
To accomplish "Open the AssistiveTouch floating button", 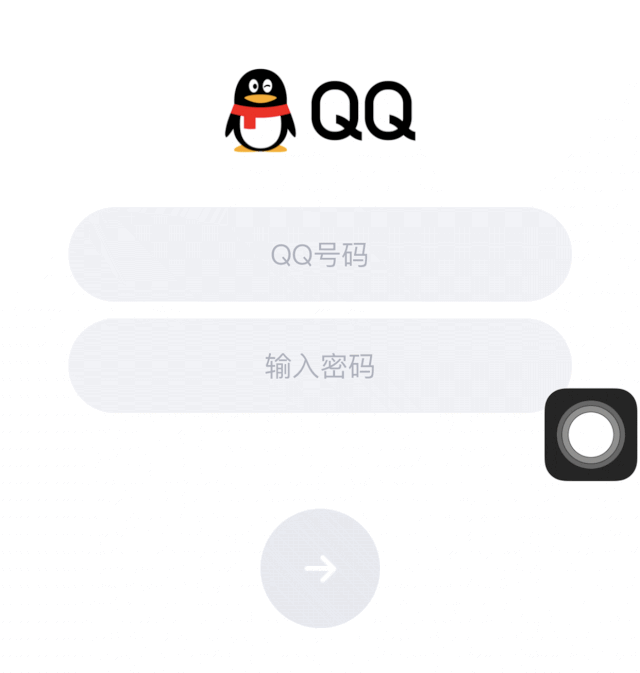I will pos(591,435).
